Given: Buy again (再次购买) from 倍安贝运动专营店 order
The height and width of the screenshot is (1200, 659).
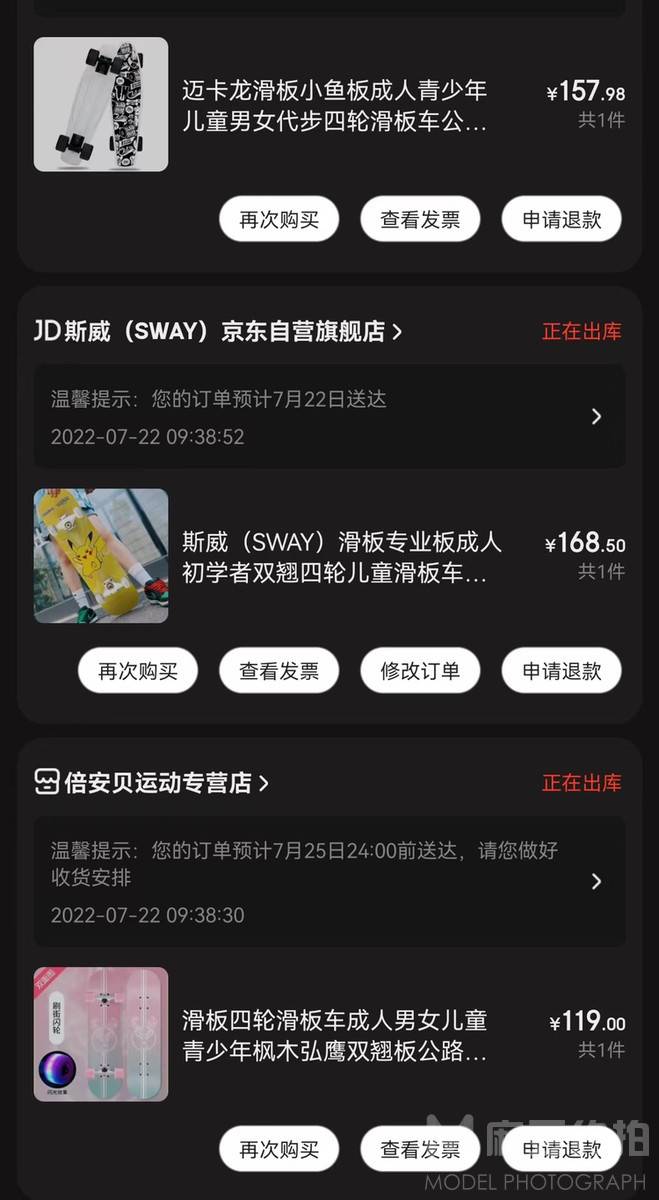Looking at the screenshot, I should 279,1150.
